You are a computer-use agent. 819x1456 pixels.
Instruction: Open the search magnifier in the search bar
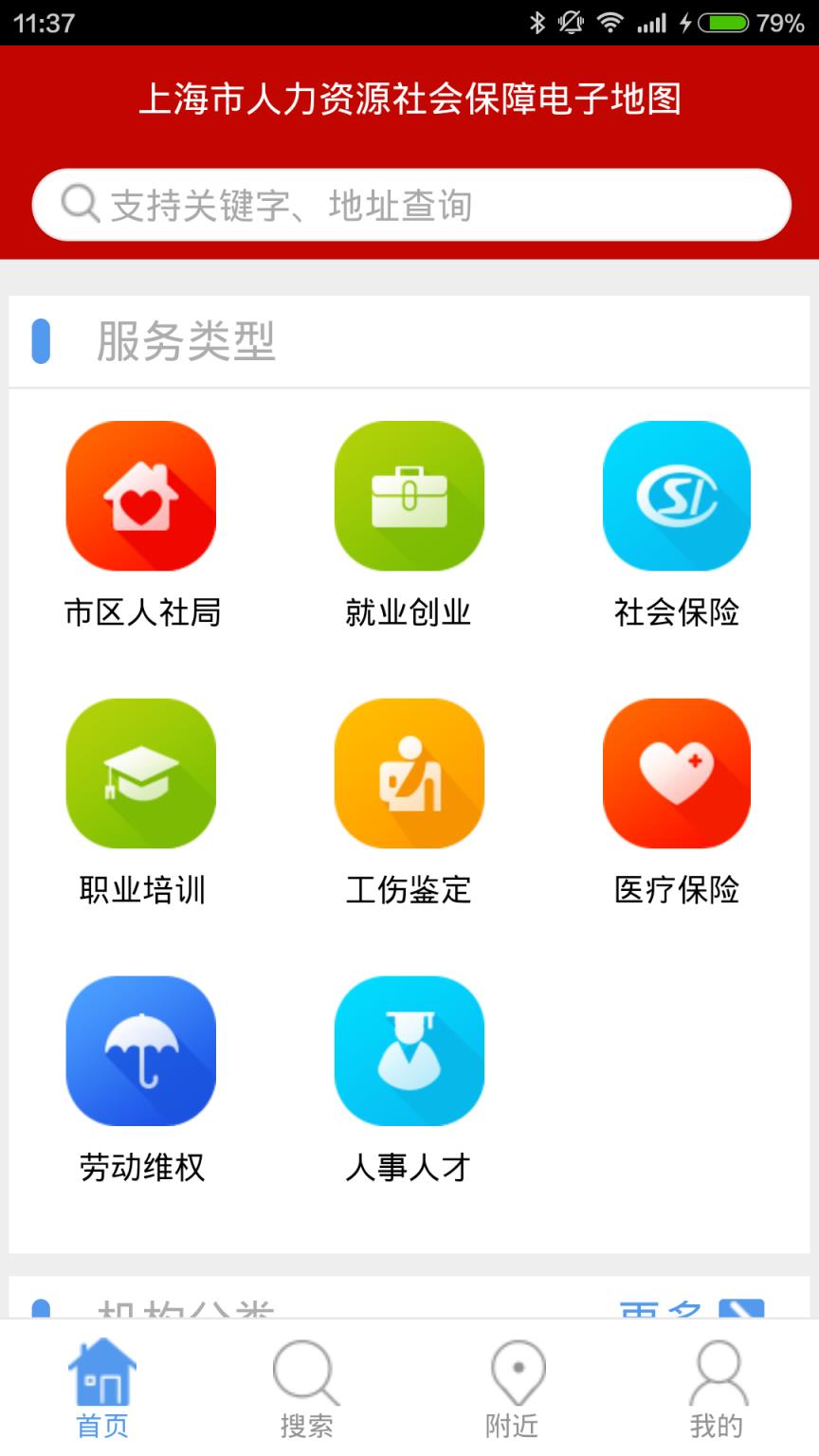coord(79,202)
